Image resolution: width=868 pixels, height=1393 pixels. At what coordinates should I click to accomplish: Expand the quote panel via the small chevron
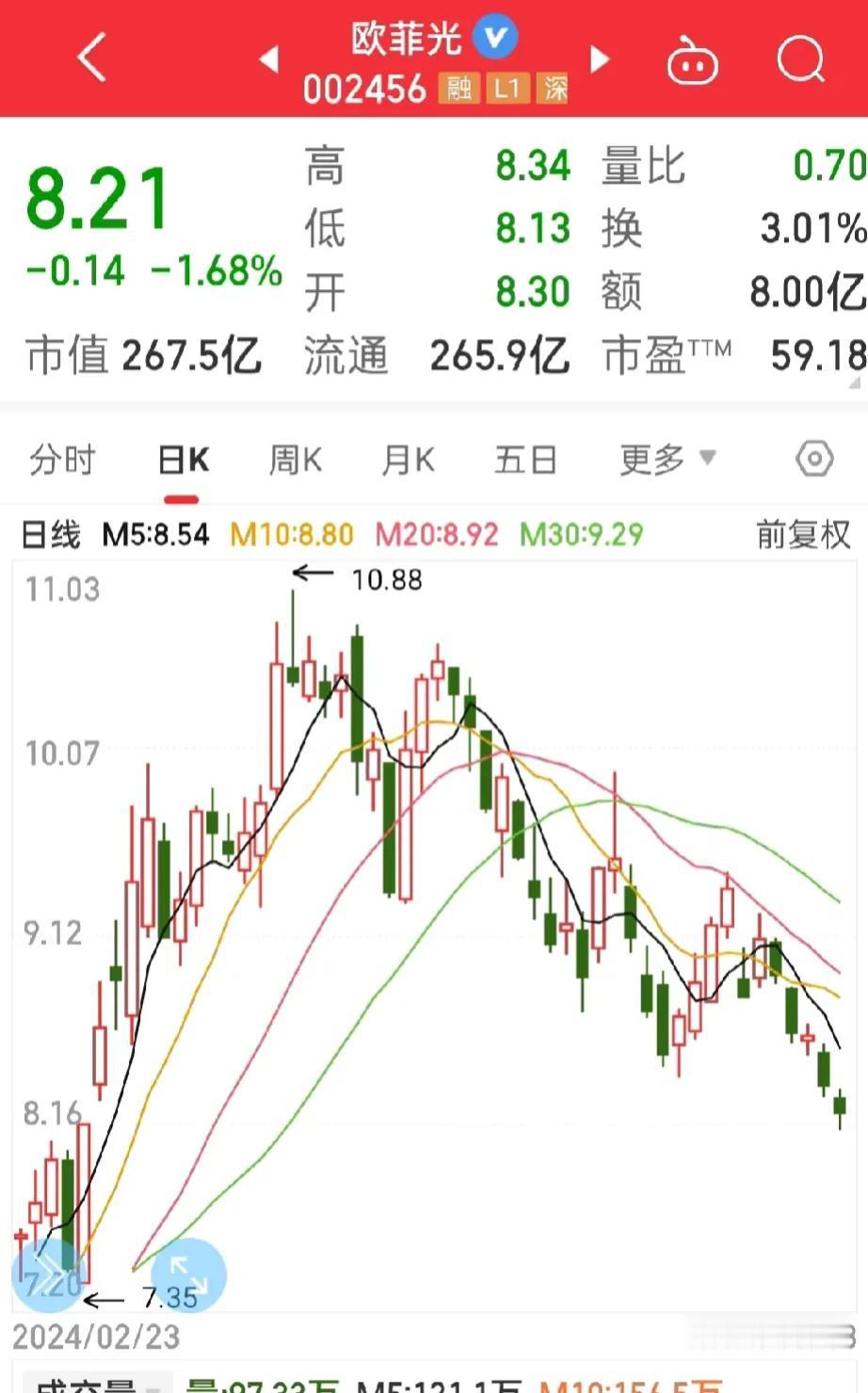[x=855, y=383]
